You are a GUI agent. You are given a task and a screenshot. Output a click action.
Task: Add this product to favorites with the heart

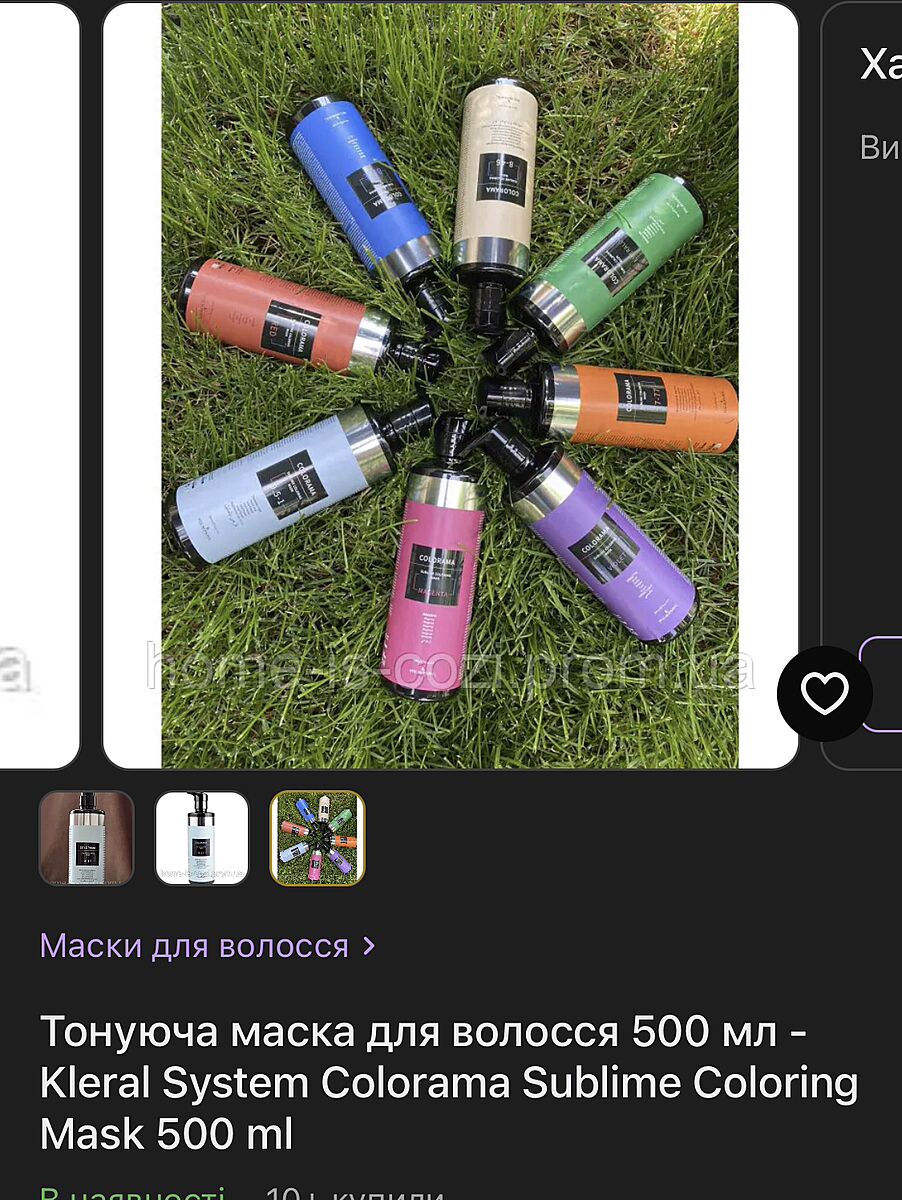click(824, 693)
